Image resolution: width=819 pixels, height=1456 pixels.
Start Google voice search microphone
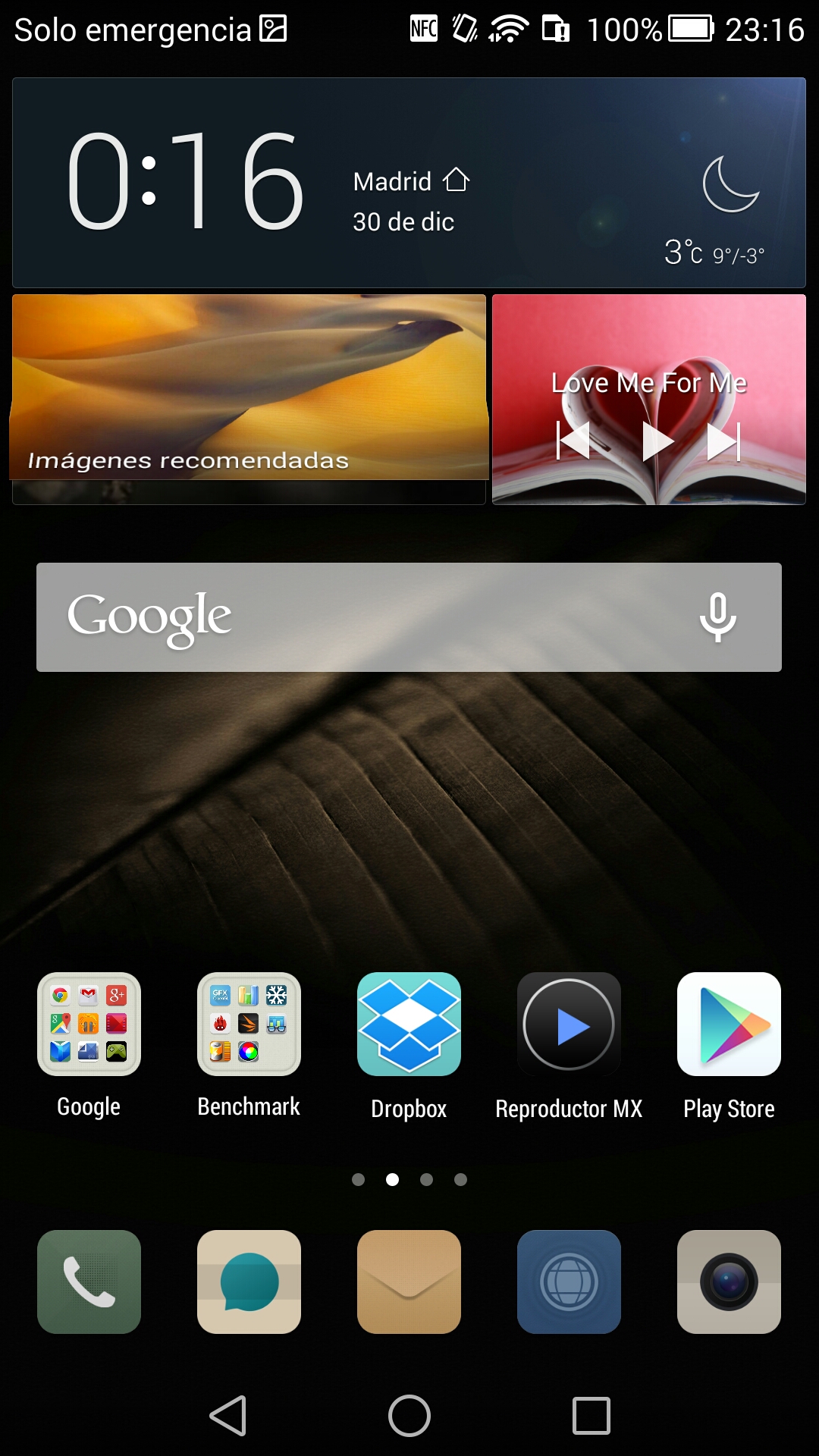pos(717,617)
